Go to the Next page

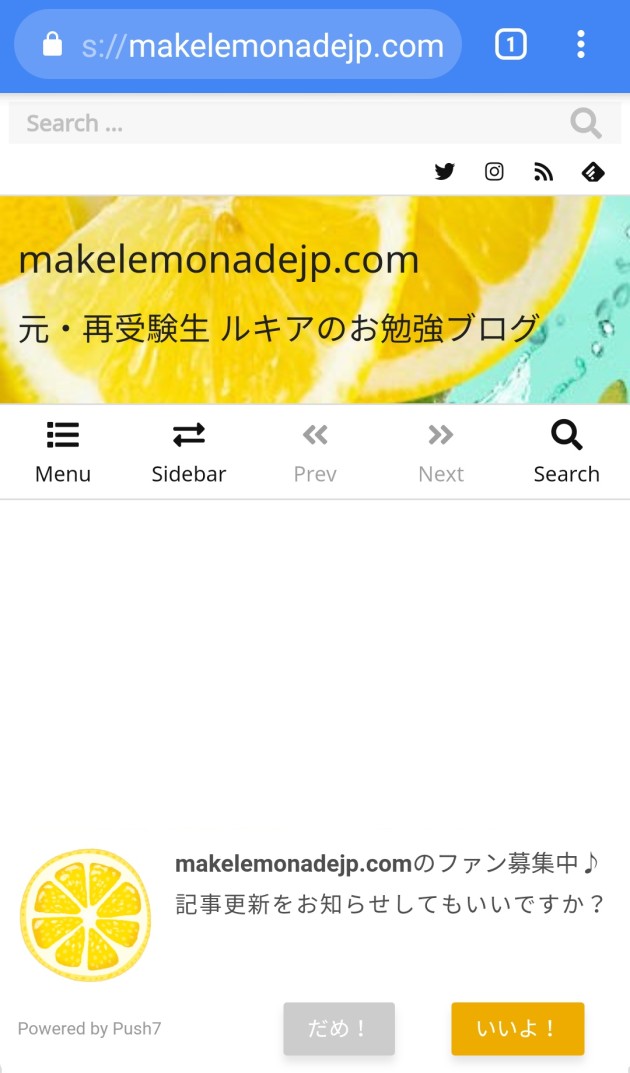coord(441,452)
